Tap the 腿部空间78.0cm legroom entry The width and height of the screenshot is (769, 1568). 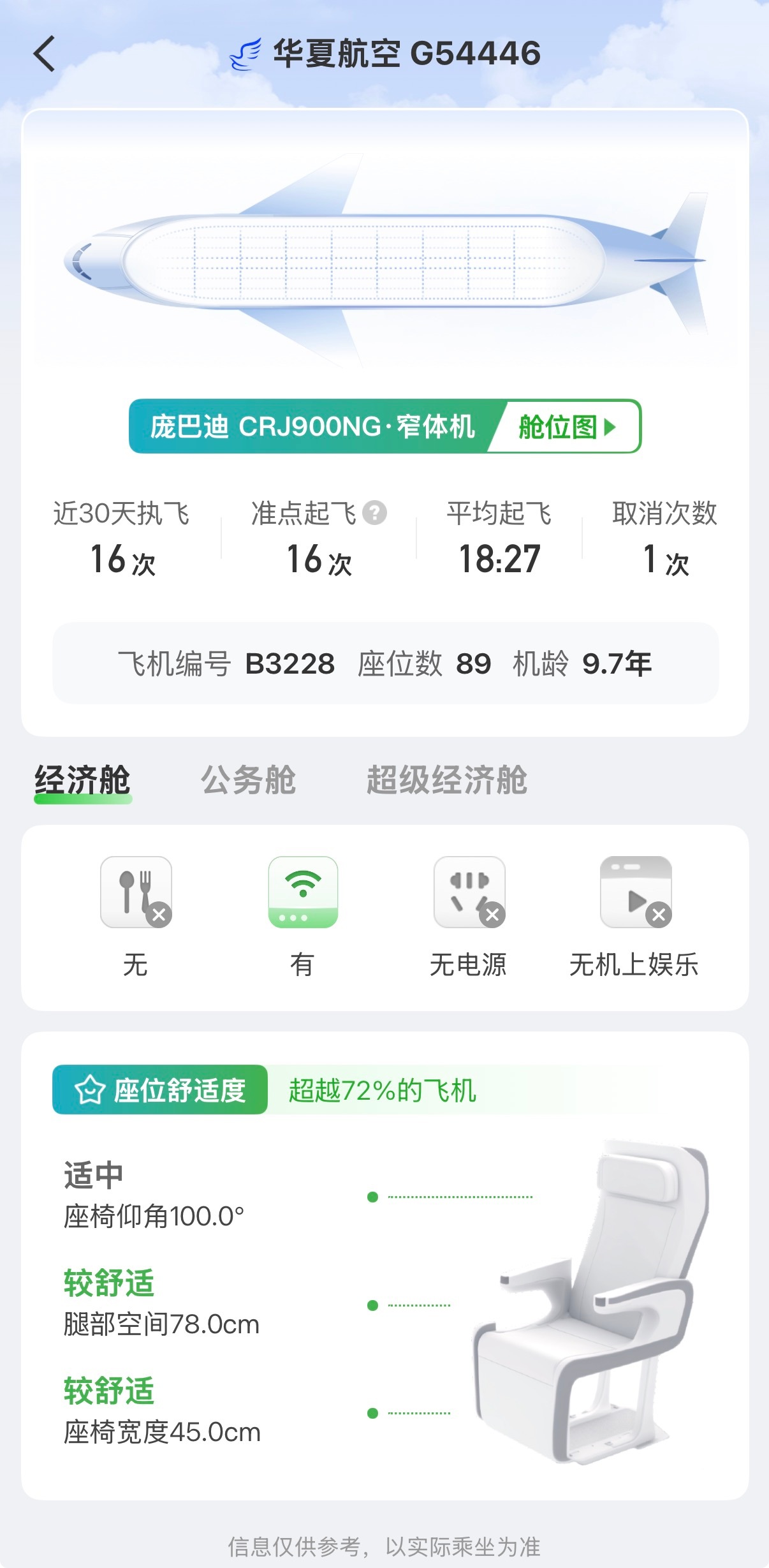point(161,1322)
